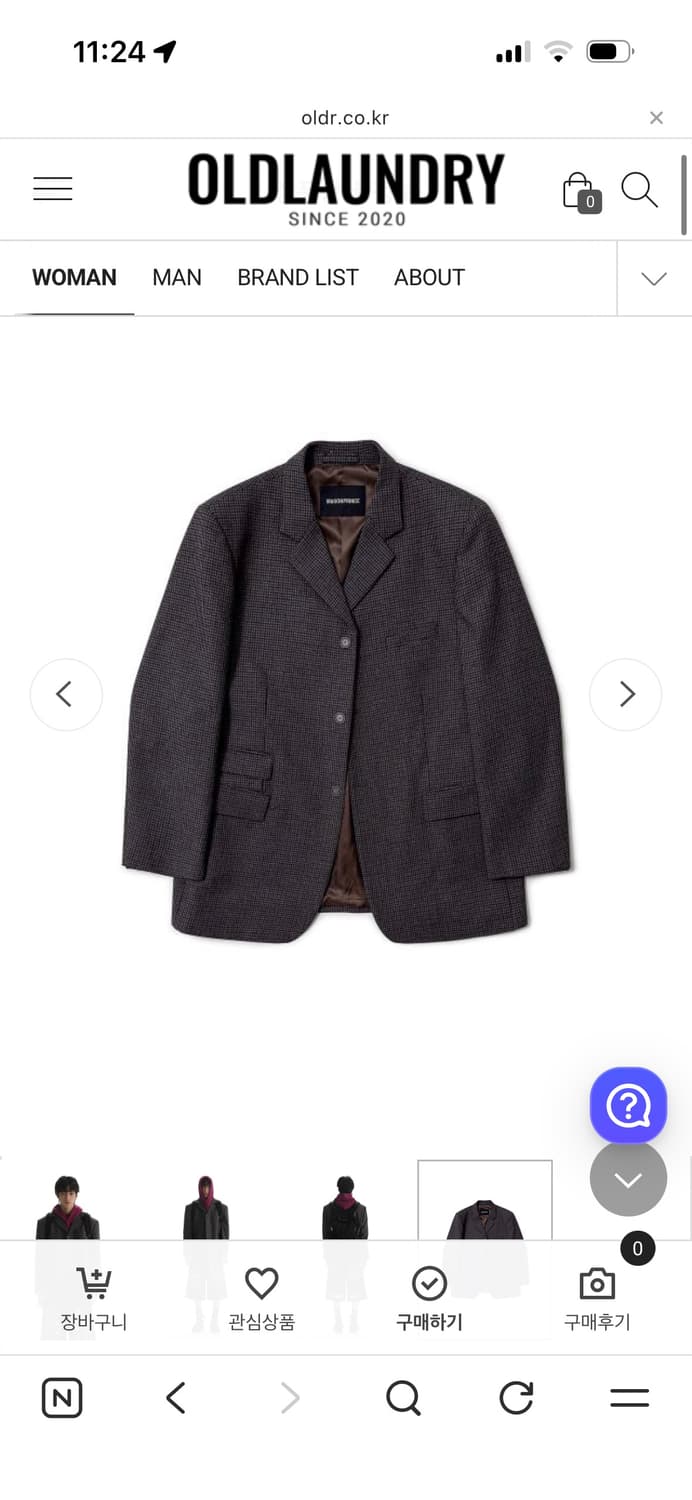Image resolution: width=692 pixels, height=1500 pixels.
Task: Open the BRAND LIST tab
Action: [x=298, y=277]
